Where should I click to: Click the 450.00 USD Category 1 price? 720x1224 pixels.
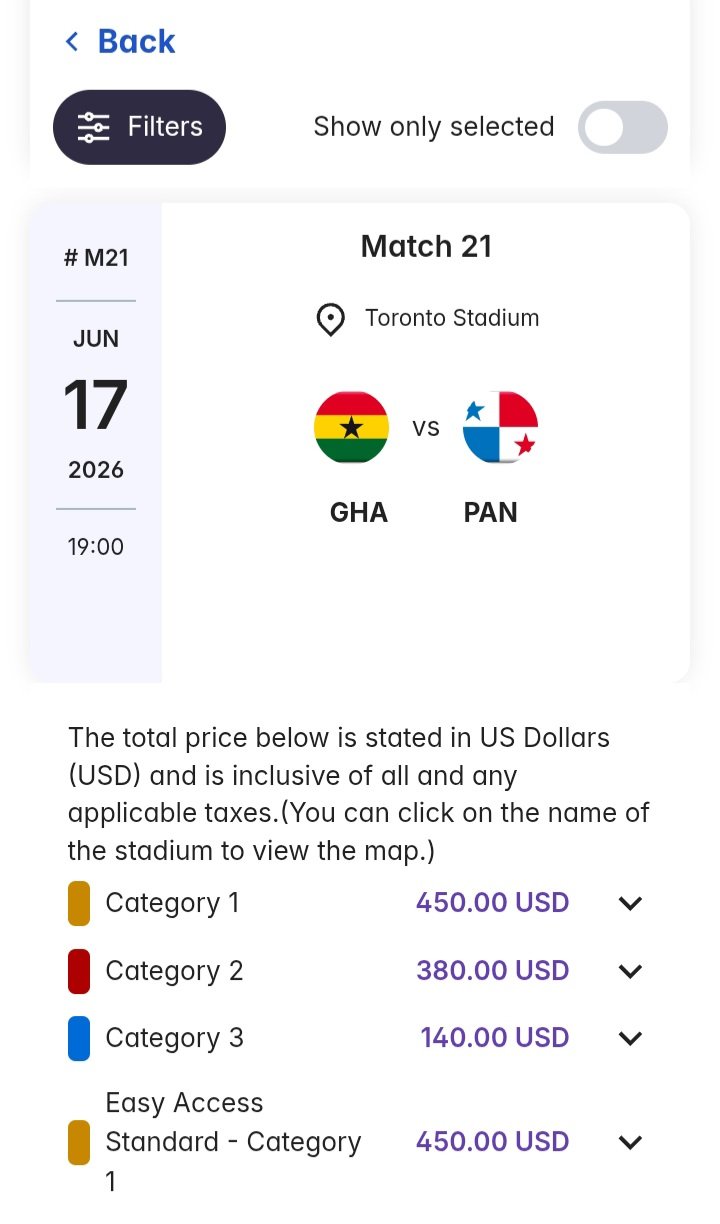(492, 903)
